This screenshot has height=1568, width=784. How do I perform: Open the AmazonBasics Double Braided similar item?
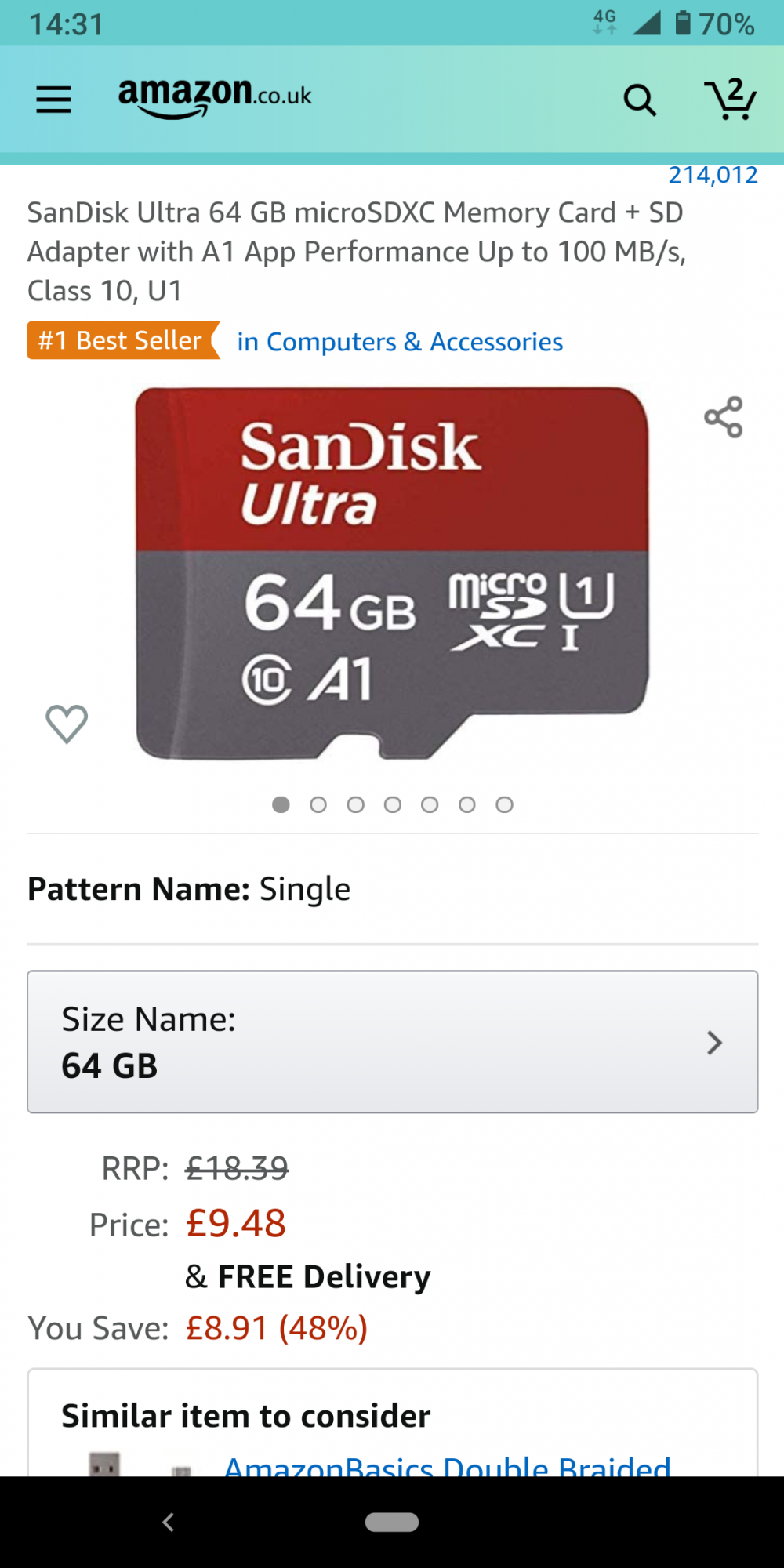(447, 1465)
